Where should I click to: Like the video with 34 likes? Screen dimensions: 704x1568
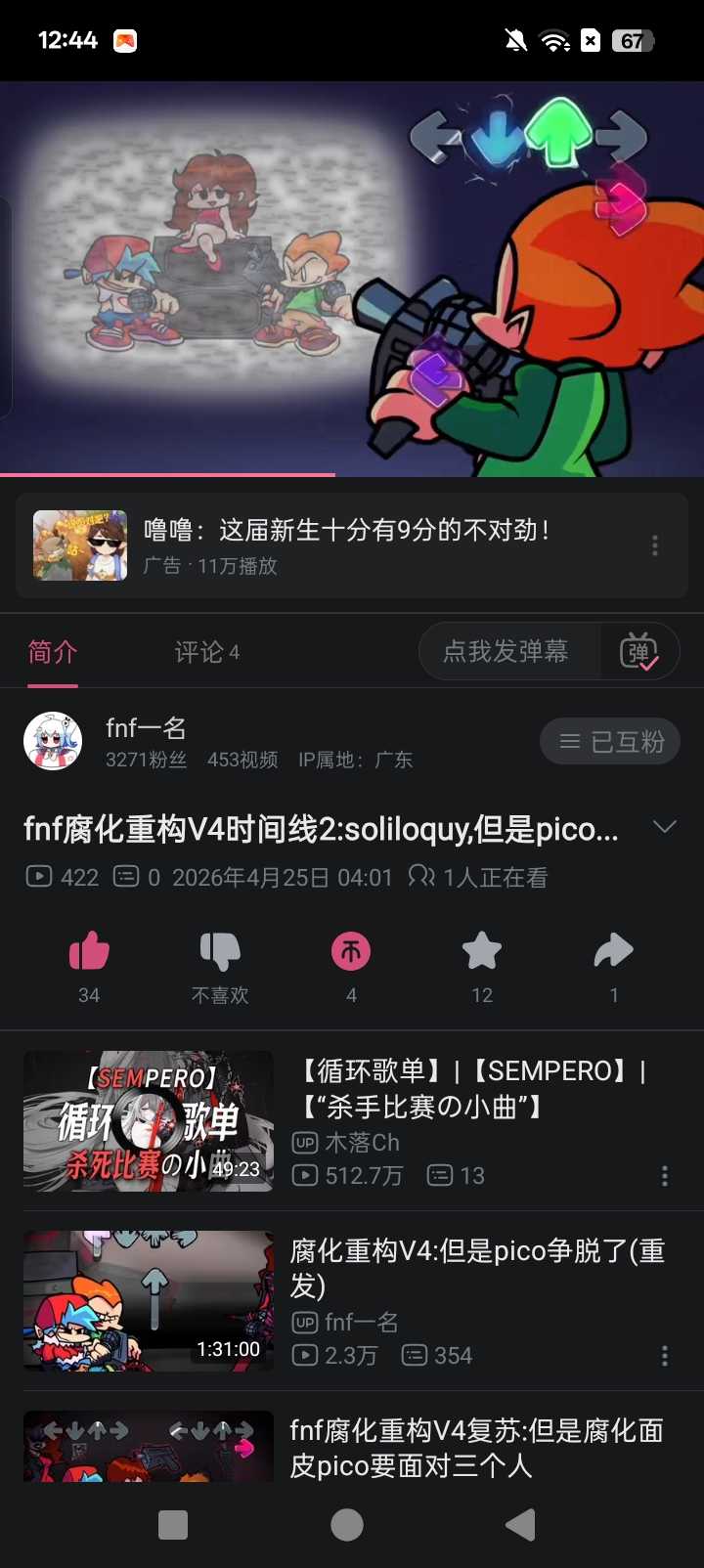89,951
